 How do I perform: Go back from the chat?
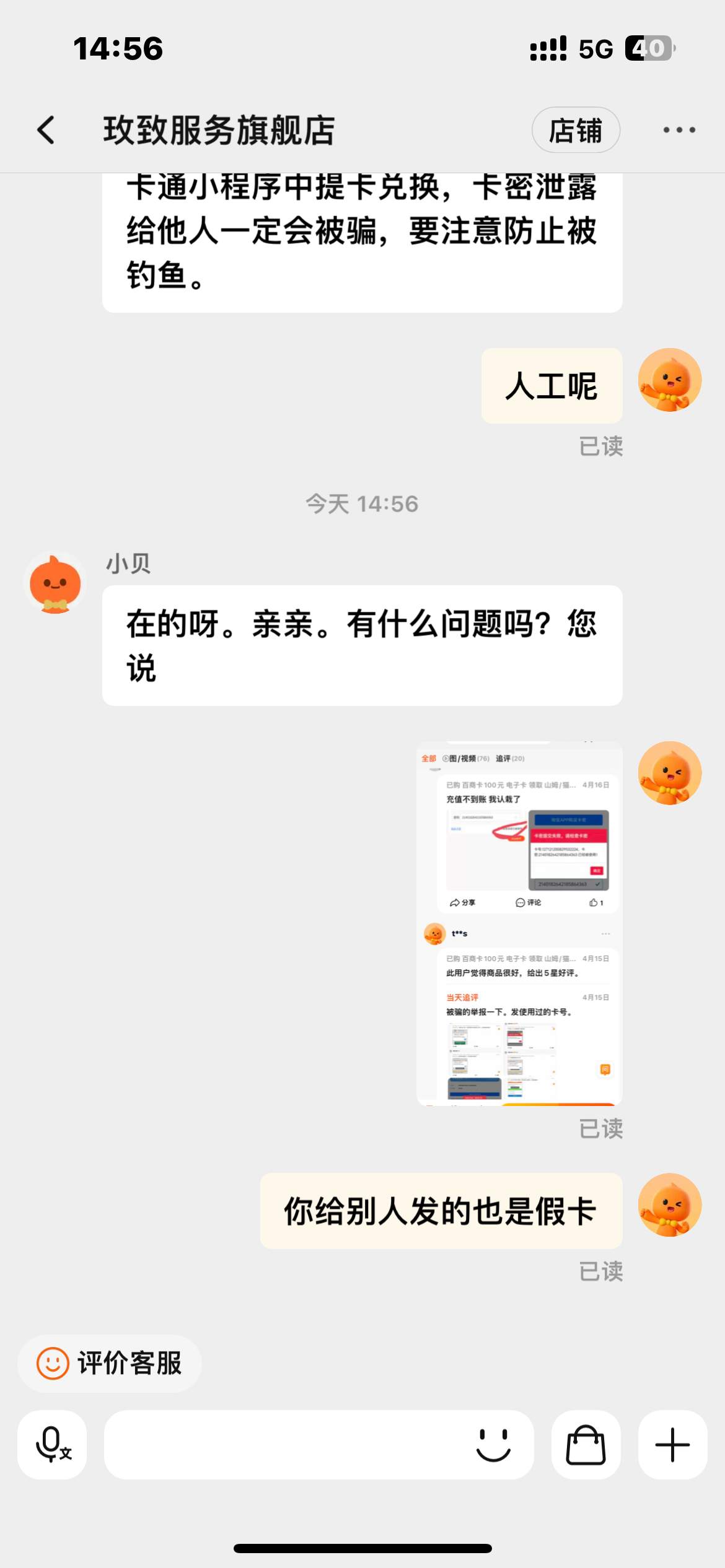tap(46, 130)
